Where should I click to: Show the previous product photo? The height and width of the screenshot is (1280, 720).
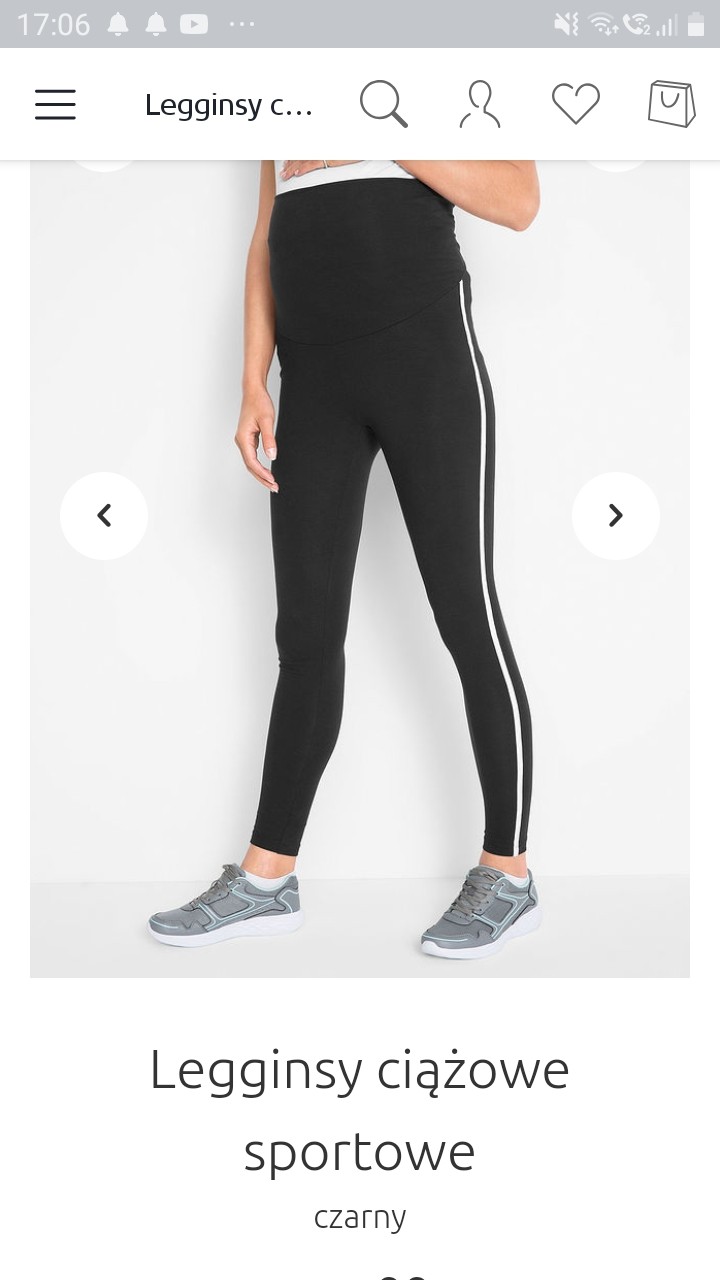click(104, 516)
